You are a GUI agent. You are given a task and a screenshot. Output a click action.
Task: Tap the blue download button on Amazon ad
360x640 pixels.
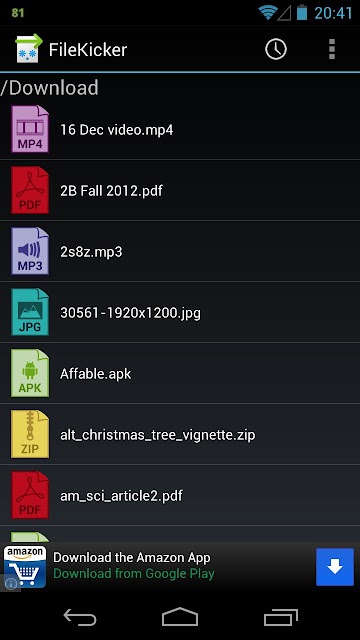click(335, 567)
